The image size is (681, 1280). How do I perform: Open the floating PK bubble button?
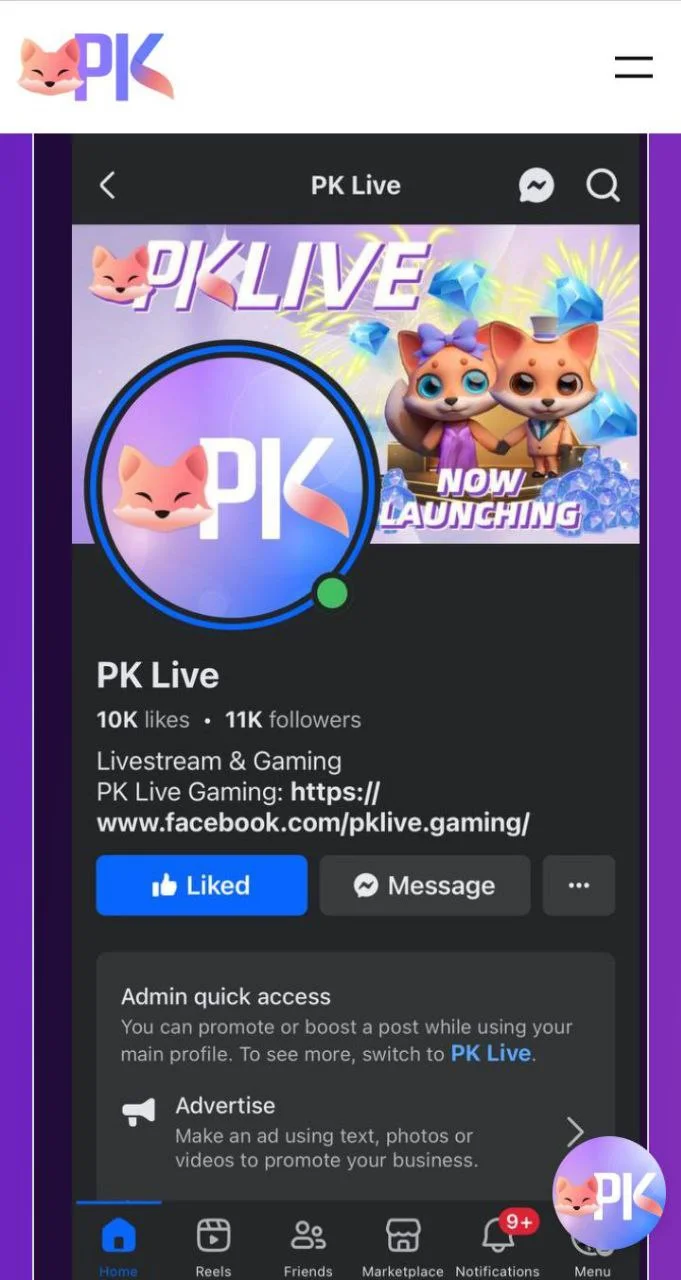pos(609,1193)
